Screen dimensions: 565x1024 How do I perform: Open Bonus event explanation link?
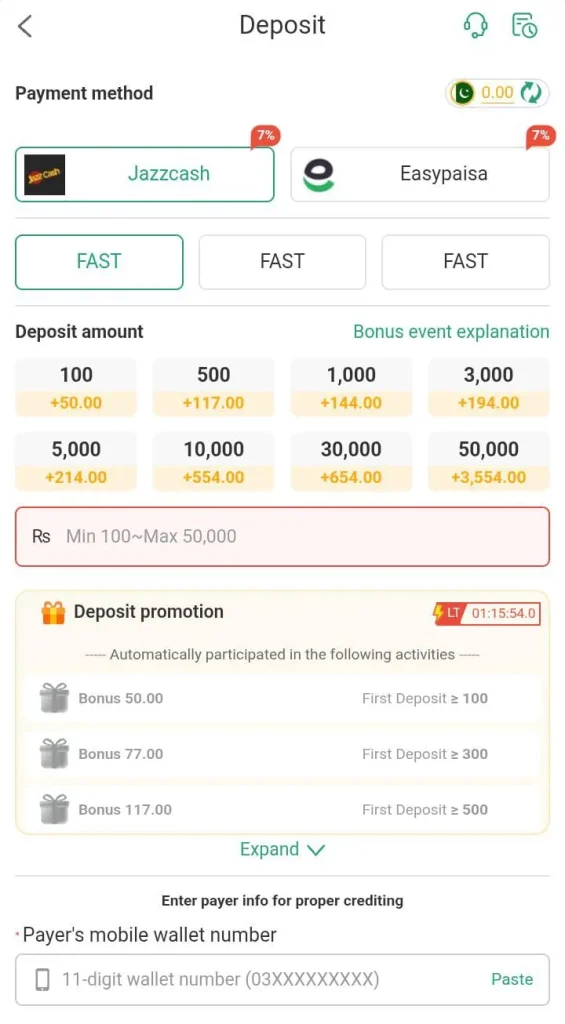pos(451,332)
